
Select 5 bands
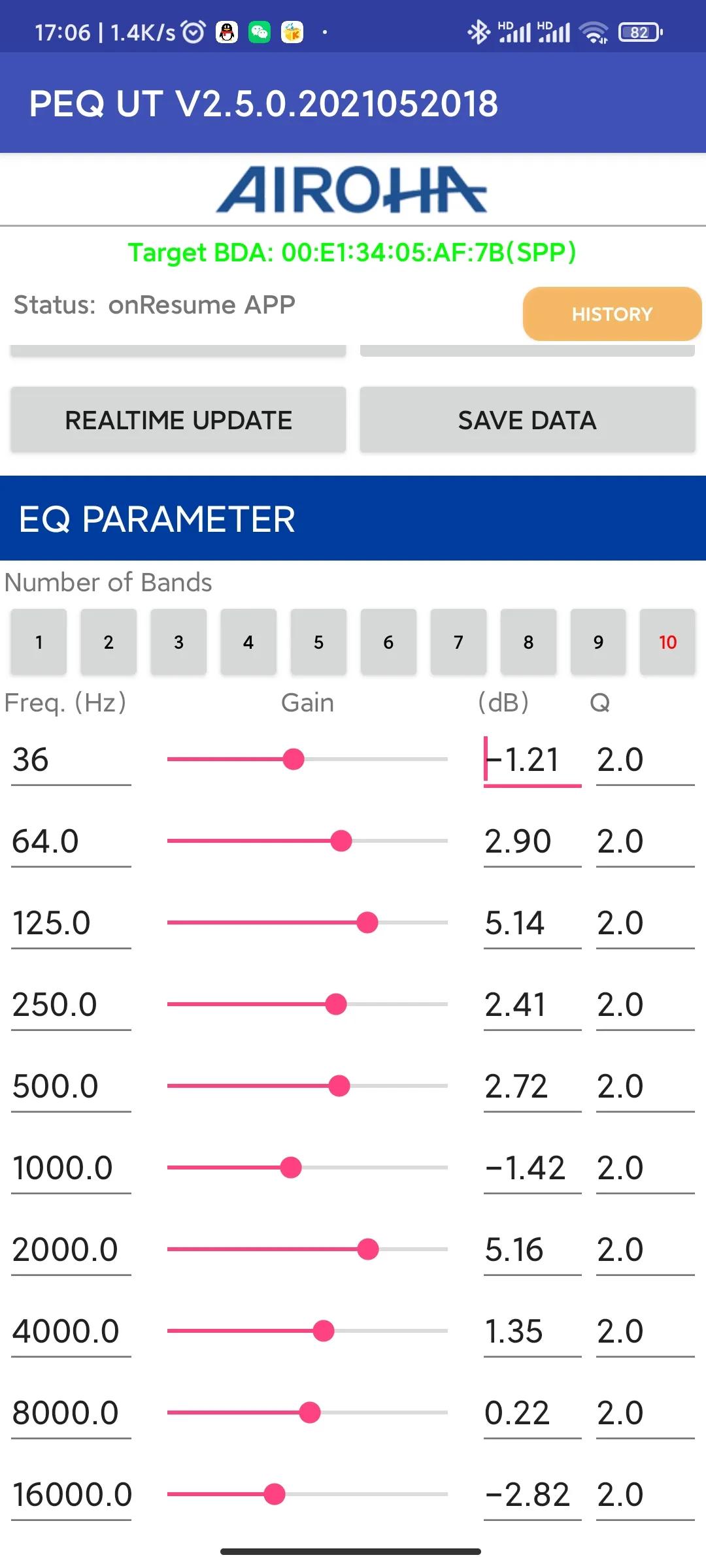[x=318, y=642]
